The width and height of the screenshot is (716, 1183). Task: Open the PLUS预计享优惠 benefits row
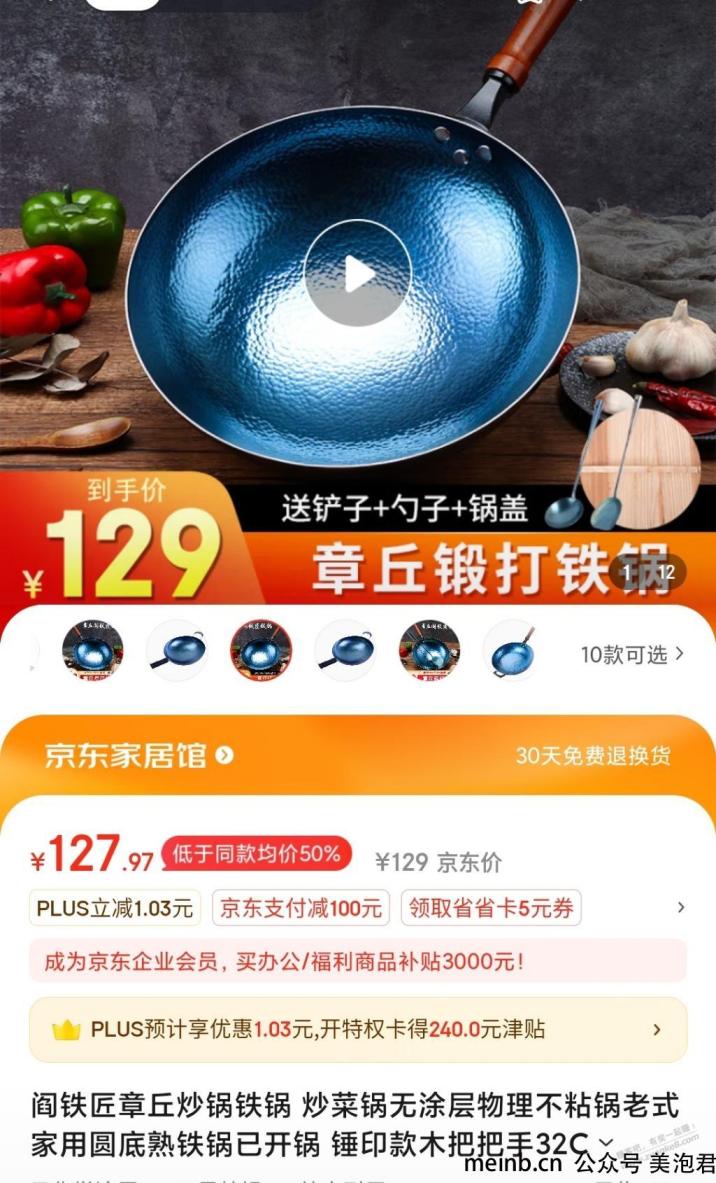pos(358,1030)
